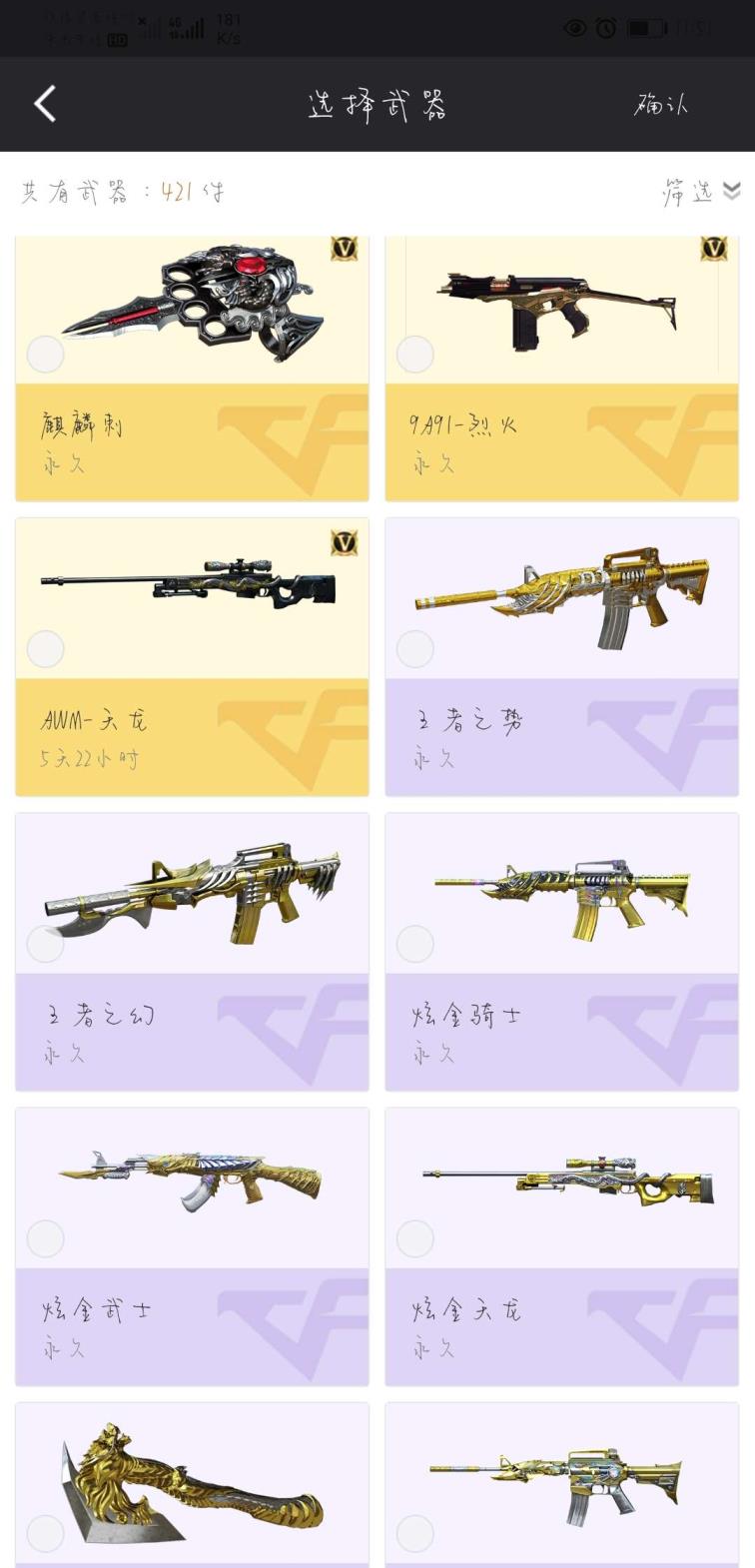Select the 9A91-烈火 weapon
Screen dimensions: 755x1568
(x=415, y=355)
